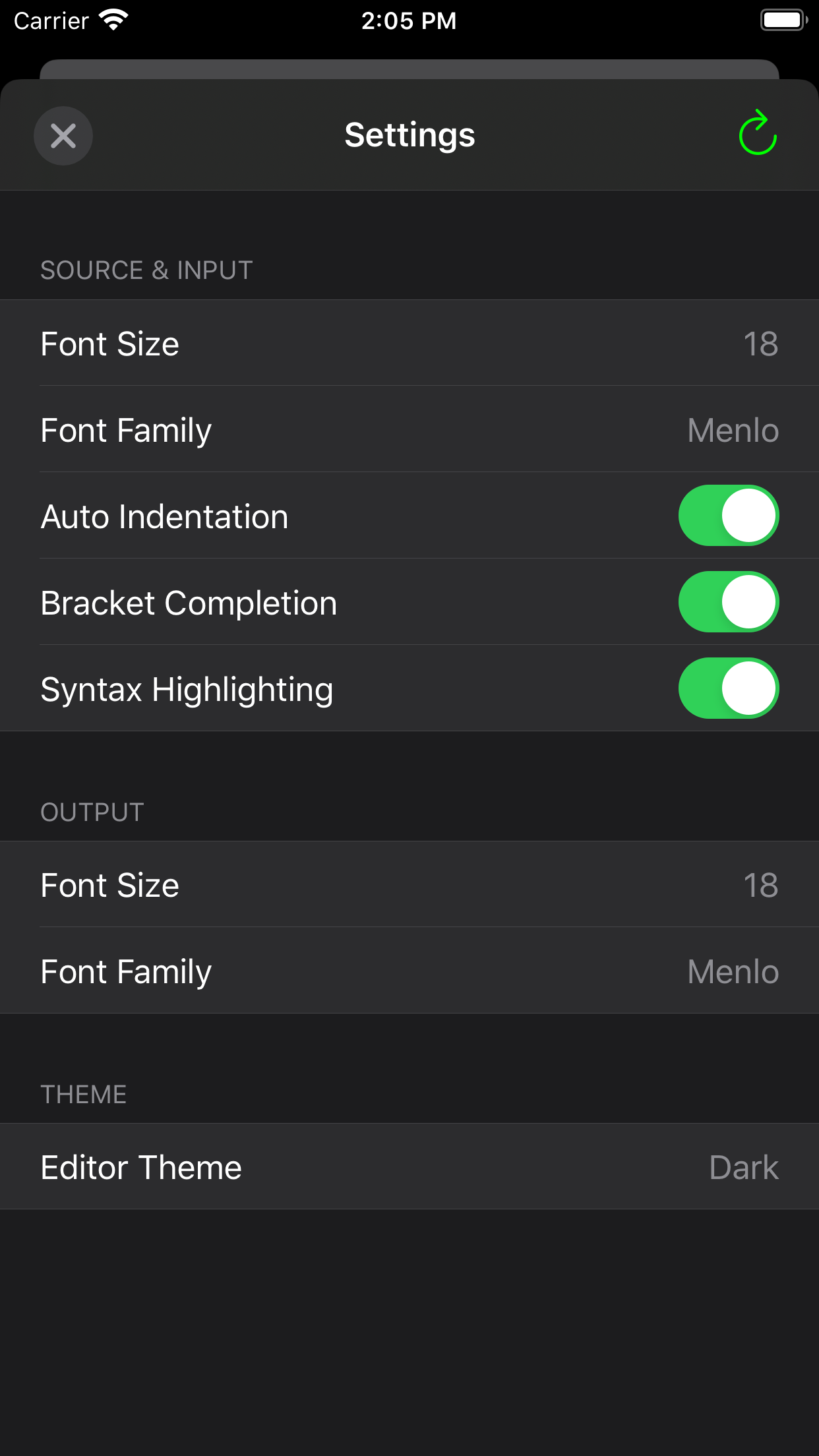Select the Output section header
The image size is (819, 1456).
[x=91, y=812]
